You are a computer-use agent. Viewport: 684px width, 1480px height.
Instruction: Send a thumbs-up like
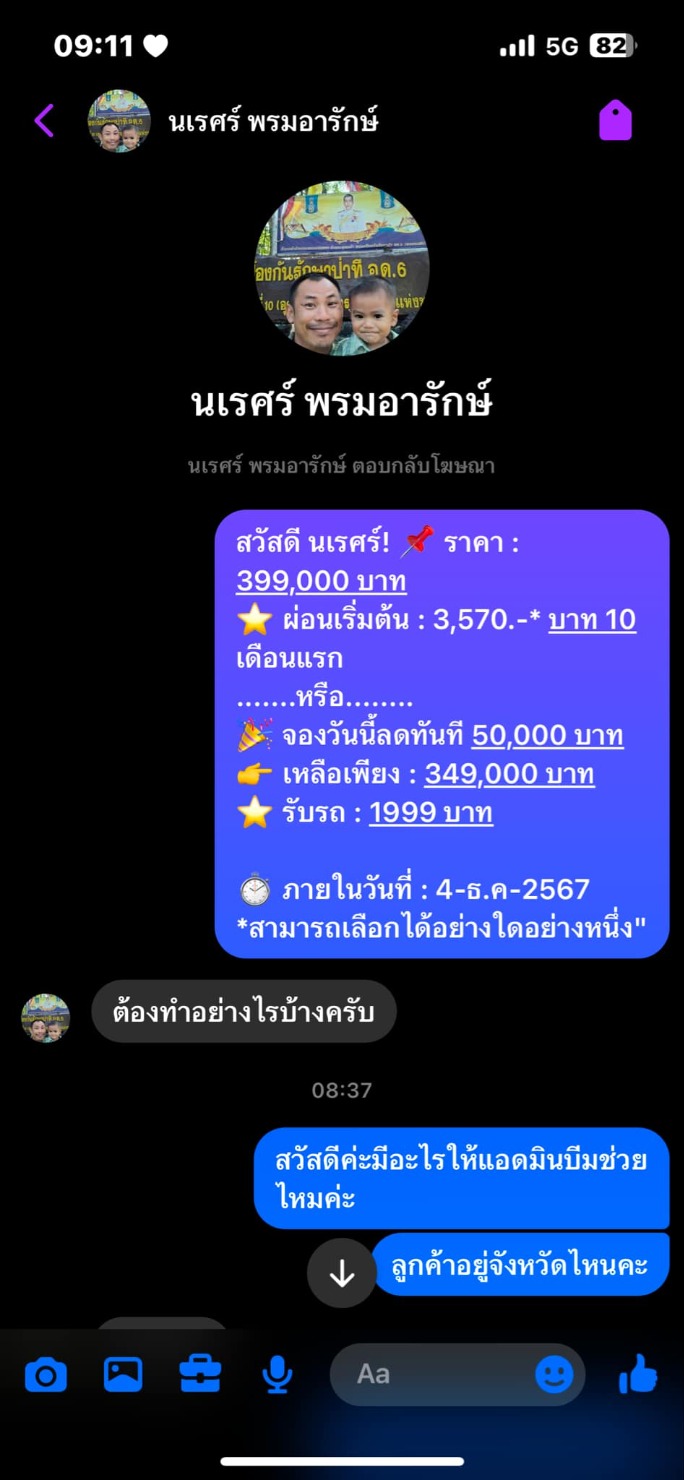coord(638,1375)
